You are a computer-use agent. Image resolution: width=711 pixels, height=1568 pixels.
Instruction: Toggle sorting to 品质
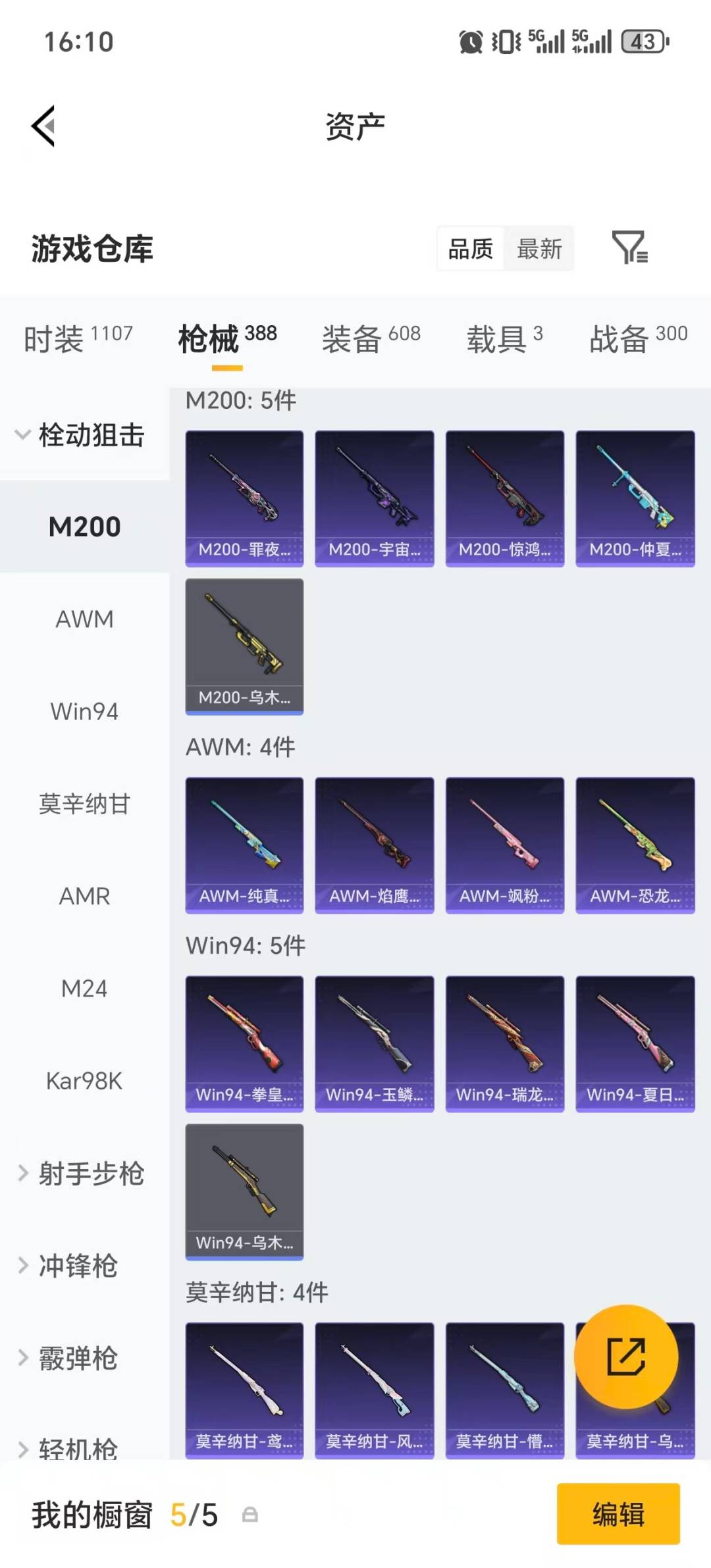pos(469,249)
